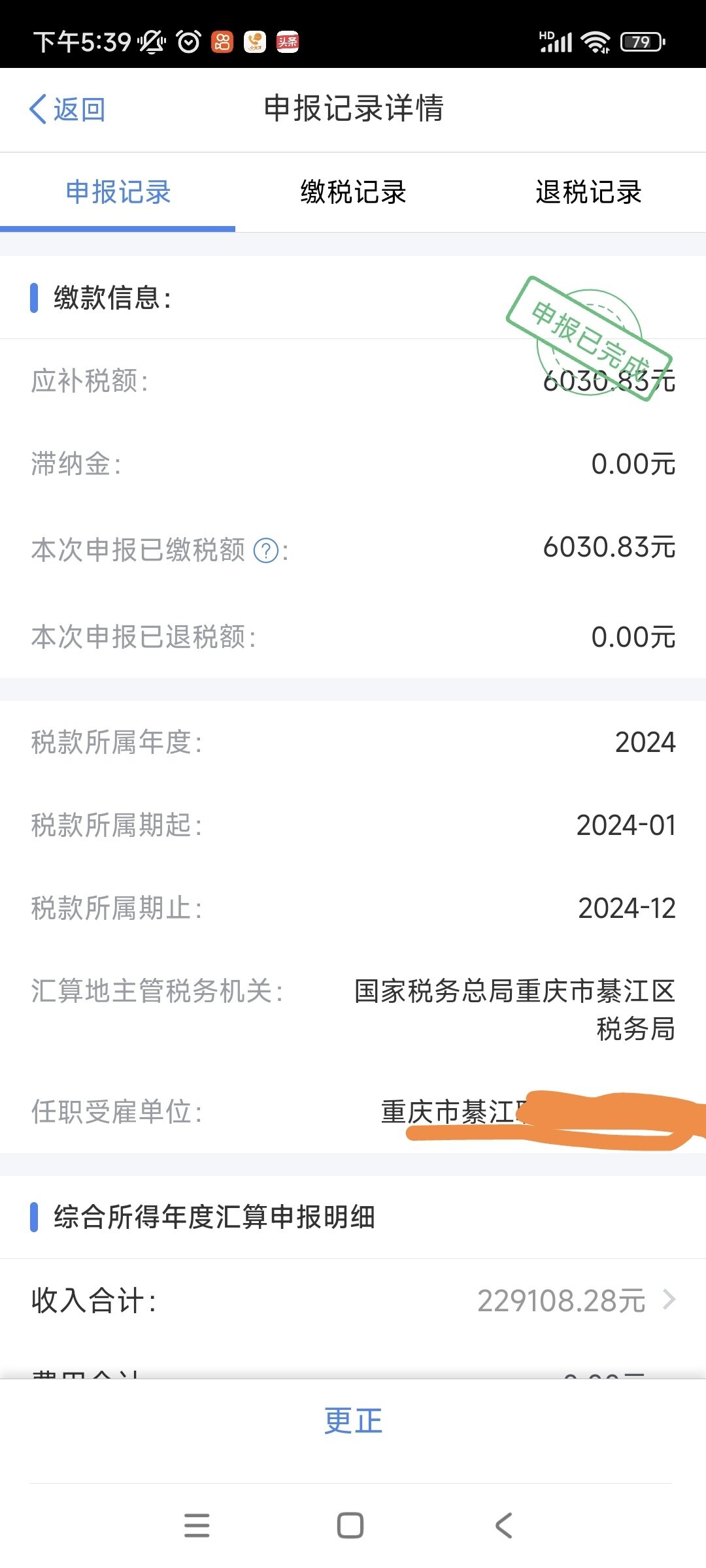The image size is (706, 1568).
Task: Select the 申报记录 tab
Action: pyautogui.click(x=118, y=192)
